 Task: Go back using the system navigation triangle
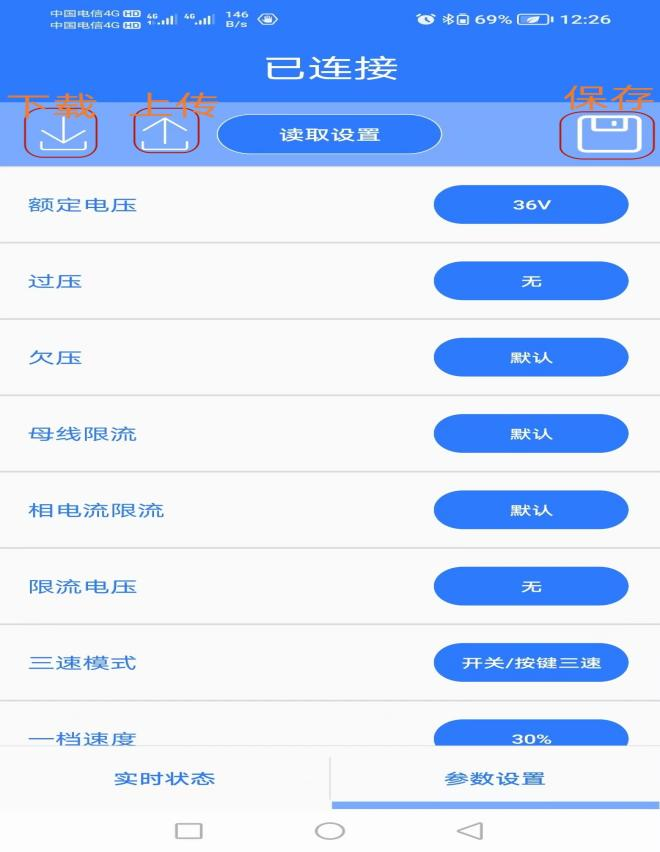click(470, 830)
